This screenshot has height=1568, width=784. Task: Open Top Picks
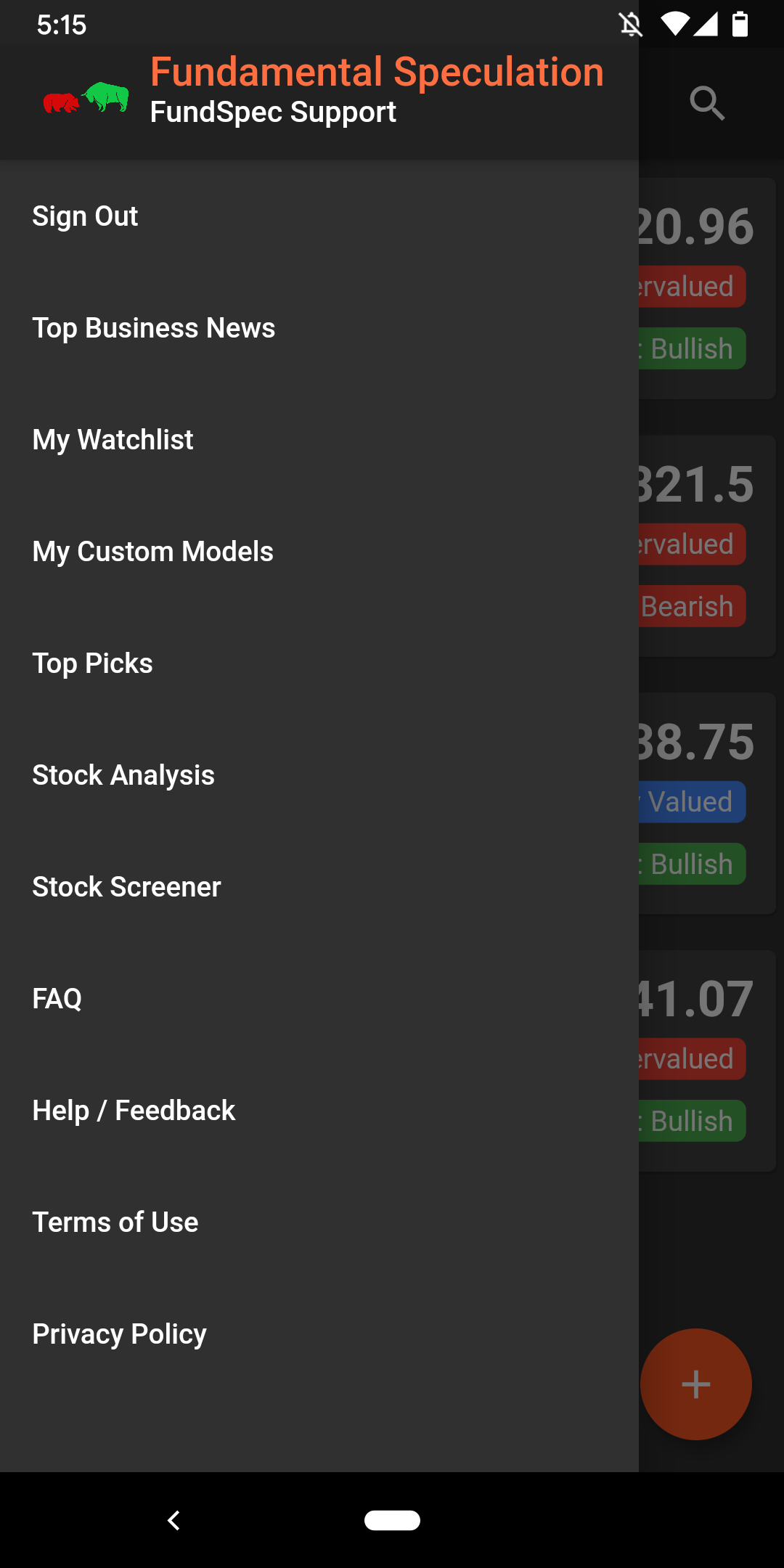click(92, 663)
